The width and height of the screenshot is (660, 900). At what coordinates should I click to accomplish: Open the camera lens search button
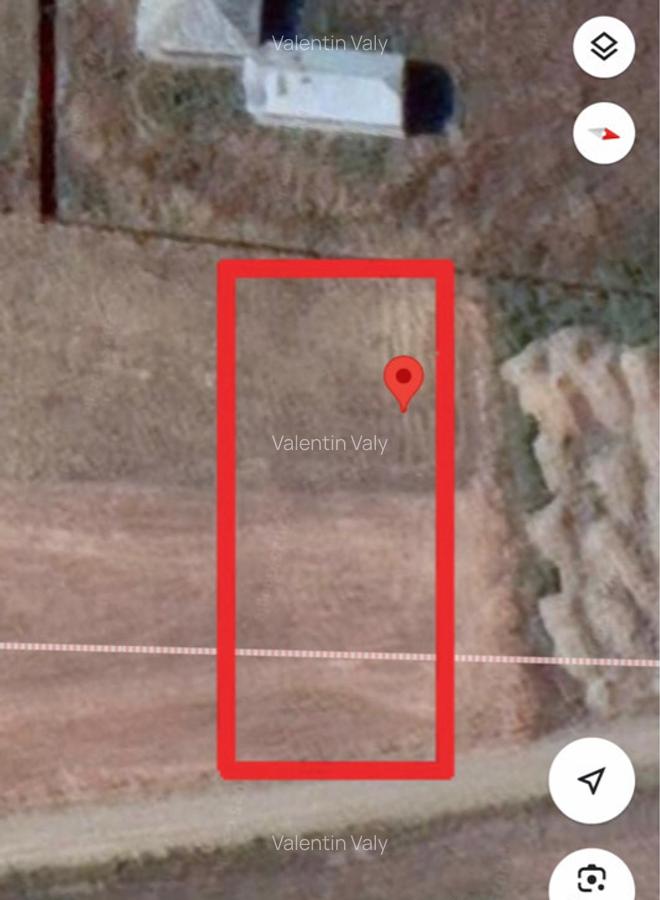point(592,878)
